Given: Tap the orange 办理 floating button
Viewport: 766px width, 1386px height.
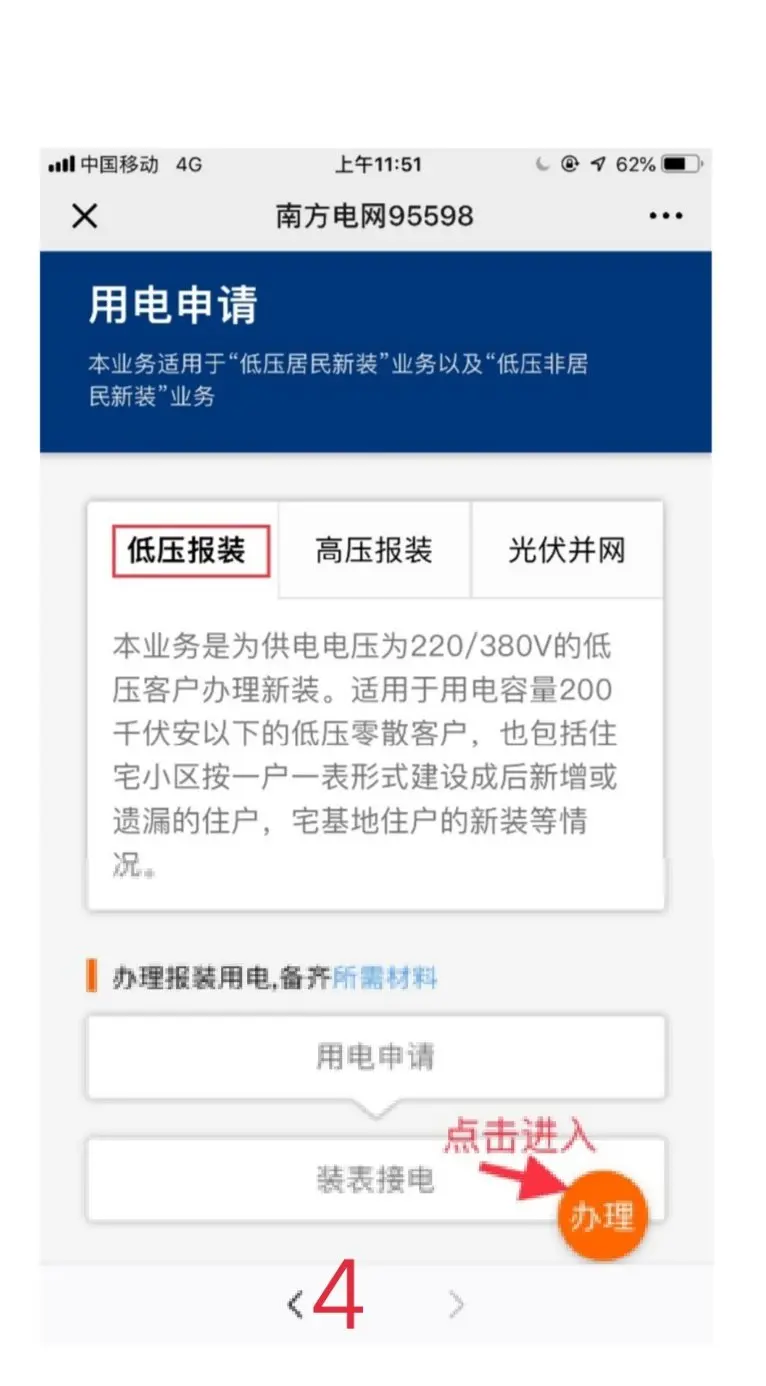Looking at the screenshot, I should click(x=602, y=1216).
